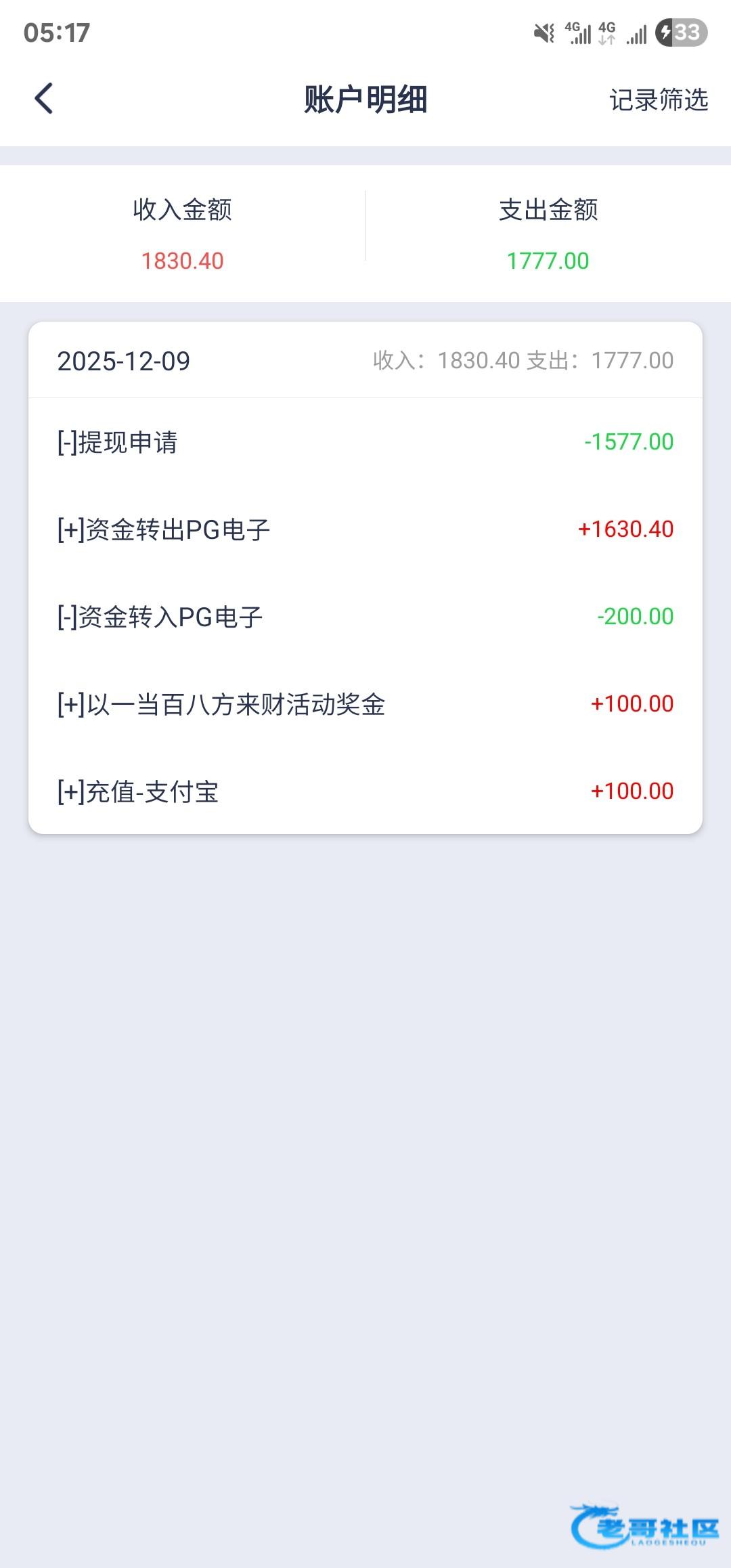Open the 提现申请 transaction record
The width and height of the screenshot is (731, 1568).
pos(365,442)
